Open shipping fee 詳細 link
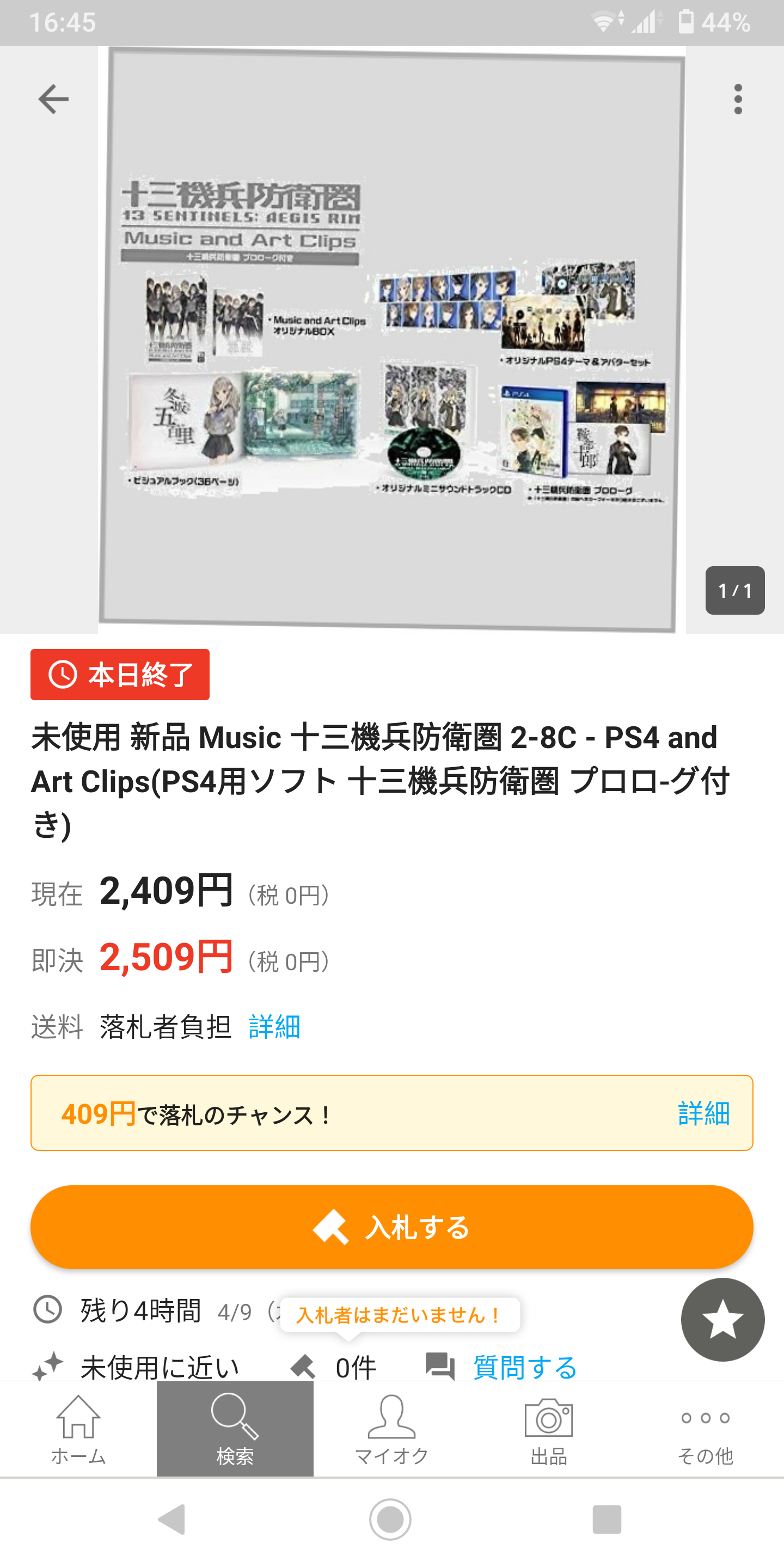 pyautogui.click(x=274, y=1027)
